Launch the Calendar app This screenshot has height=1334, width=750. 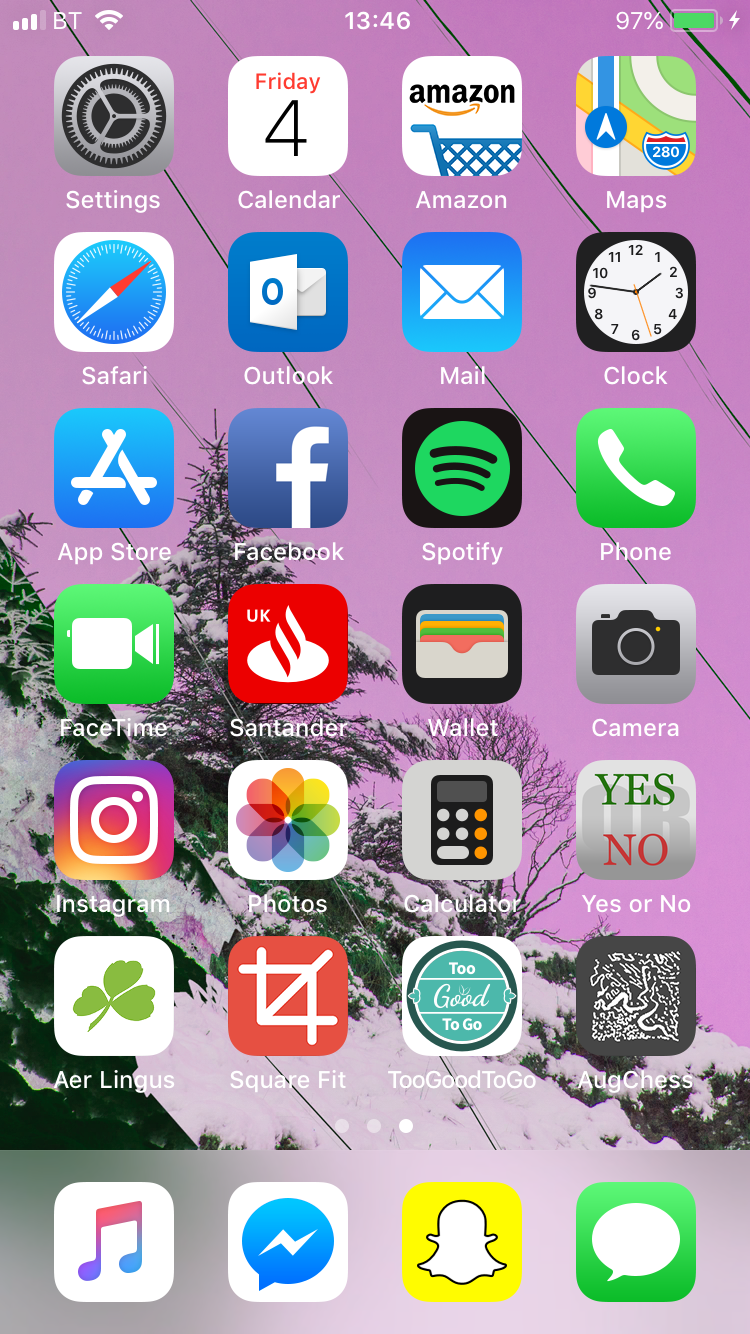(x=288, y=116)
